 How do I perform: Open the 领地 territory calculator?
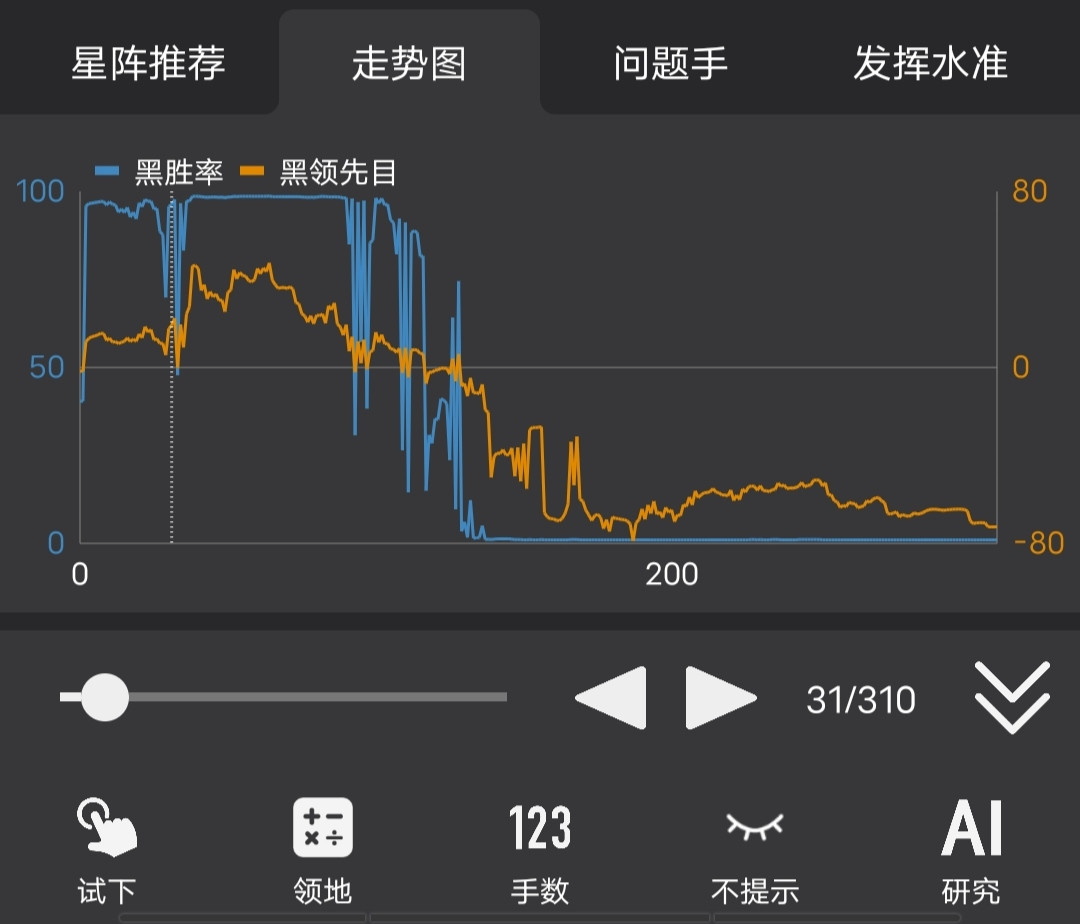click(x=322, y=851)
